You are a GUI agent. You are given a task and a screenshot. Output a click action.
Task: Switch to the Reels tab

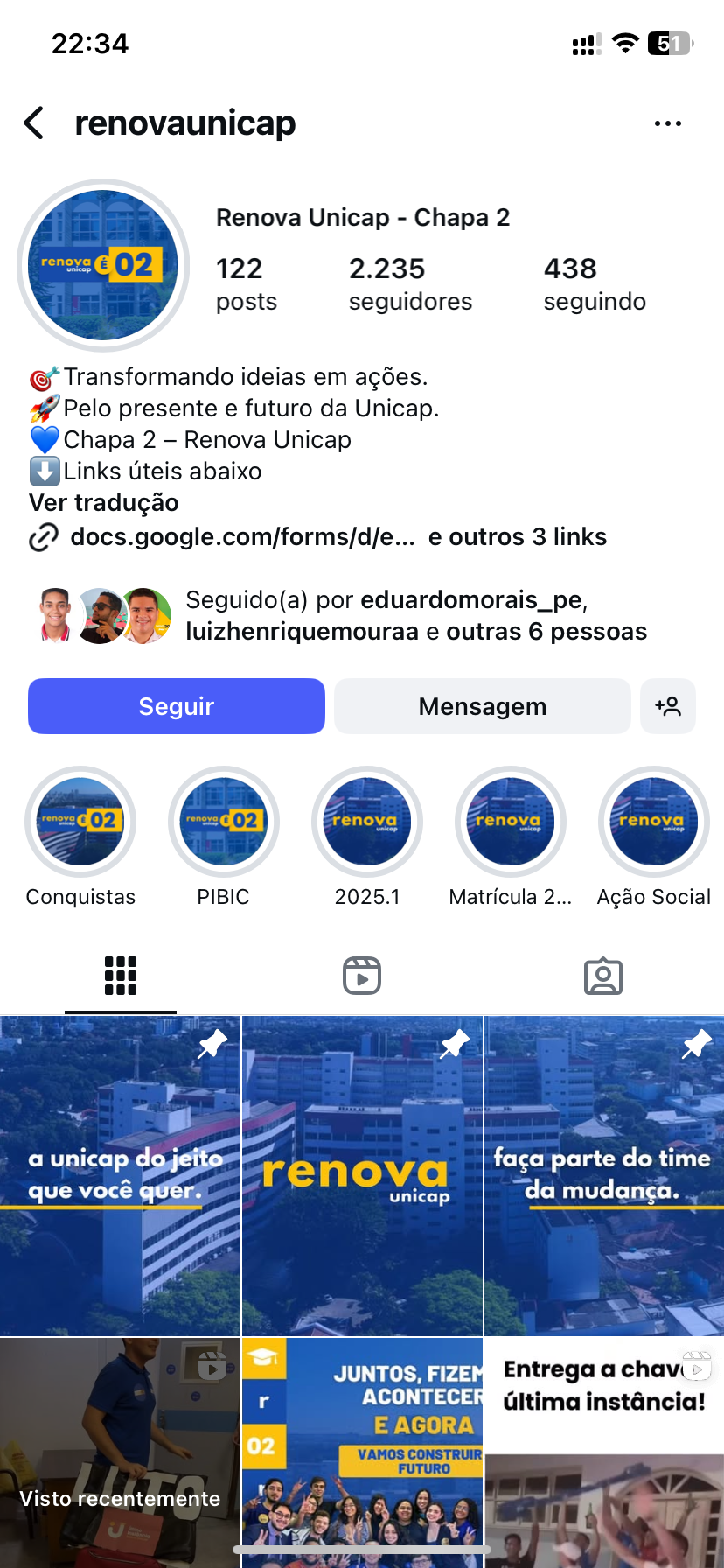pyautogui.click(x=362, y=976)
